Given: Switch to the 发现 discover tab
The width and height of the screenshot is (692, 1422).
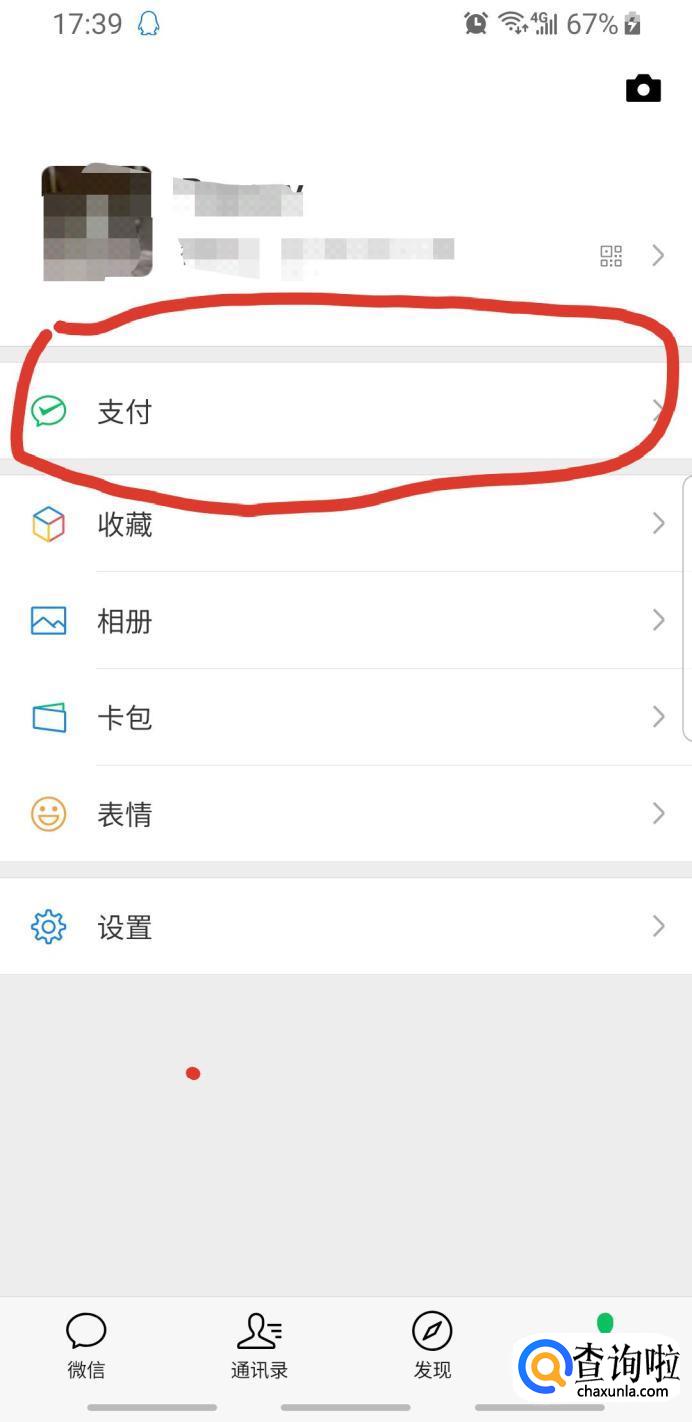Looking at the screenshot, I should (432, 1346).
